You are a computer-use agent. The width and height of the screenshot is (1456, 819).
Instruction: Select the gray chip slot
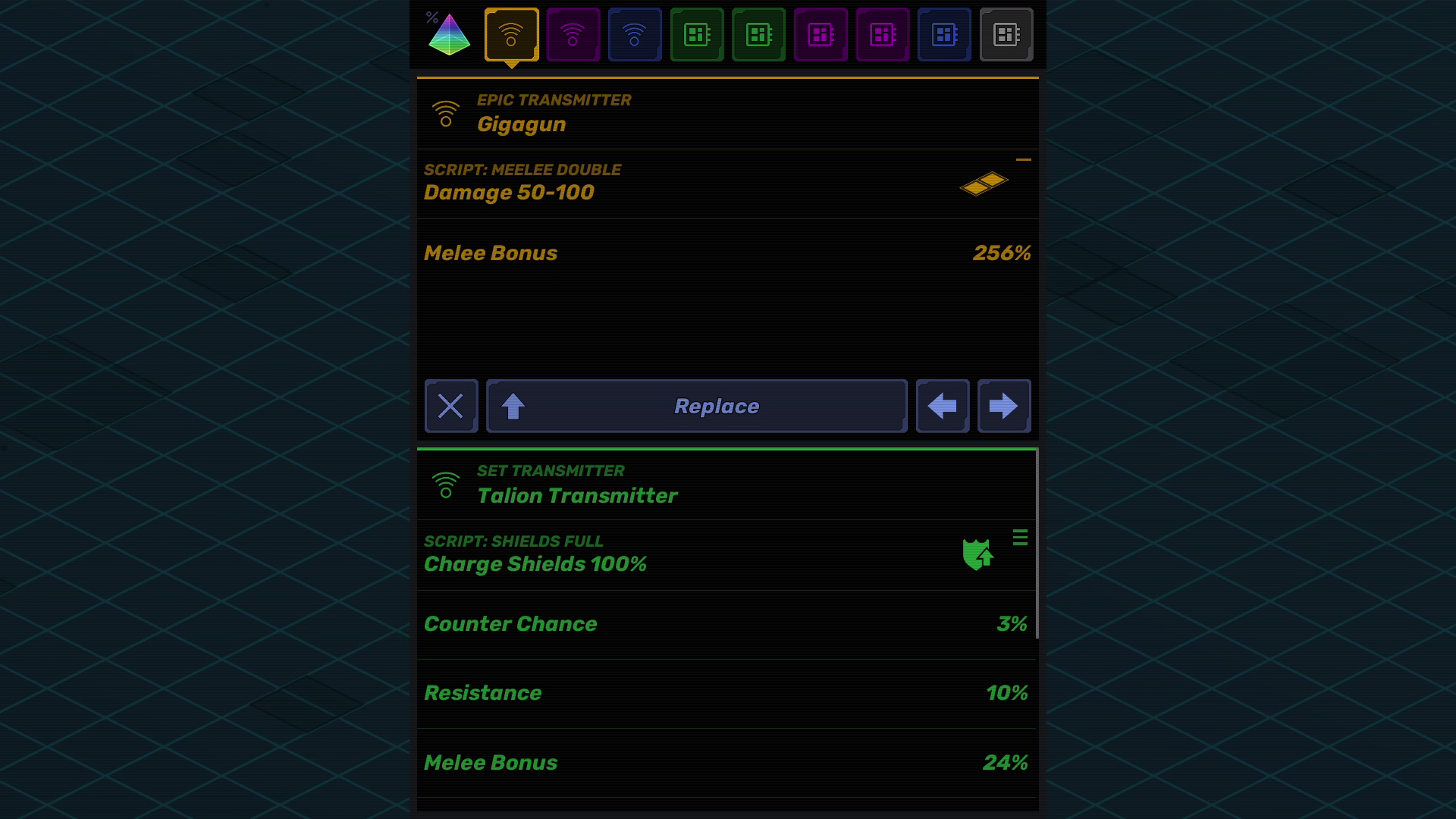[x=1006, y=35]
